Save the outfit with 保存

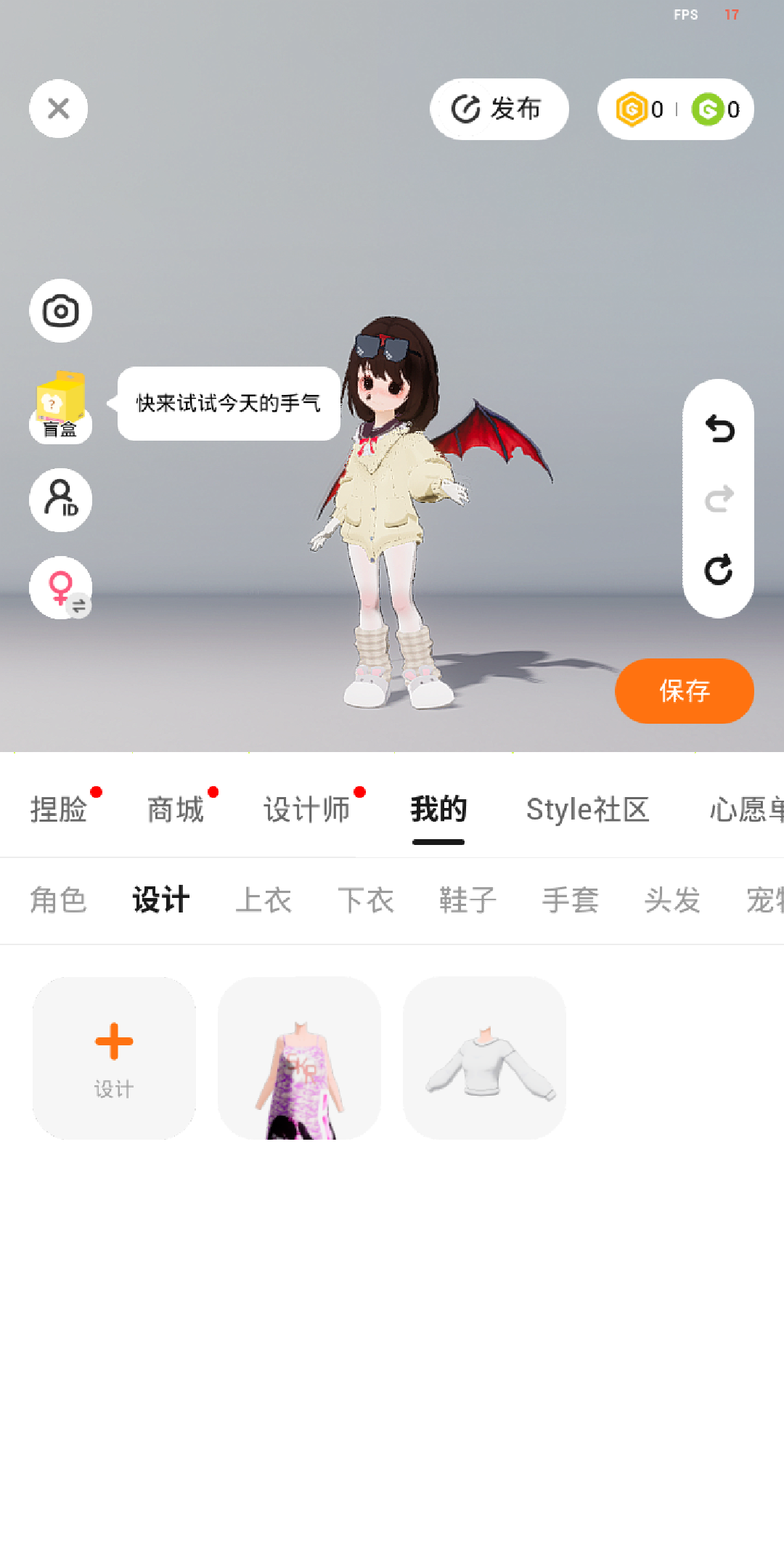684,690
